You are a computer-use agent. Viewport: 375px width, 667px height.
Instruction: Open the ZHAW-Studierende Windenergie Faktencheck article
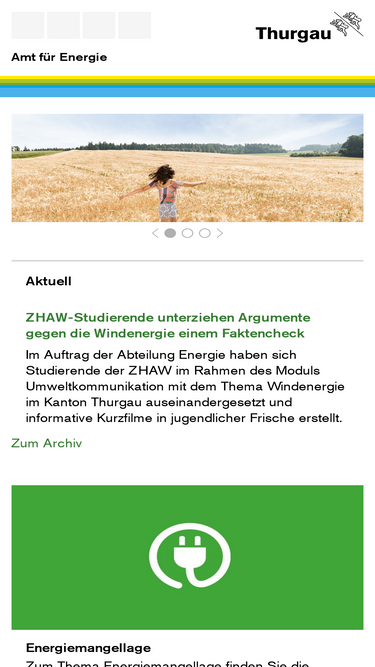tap(168, 325)
